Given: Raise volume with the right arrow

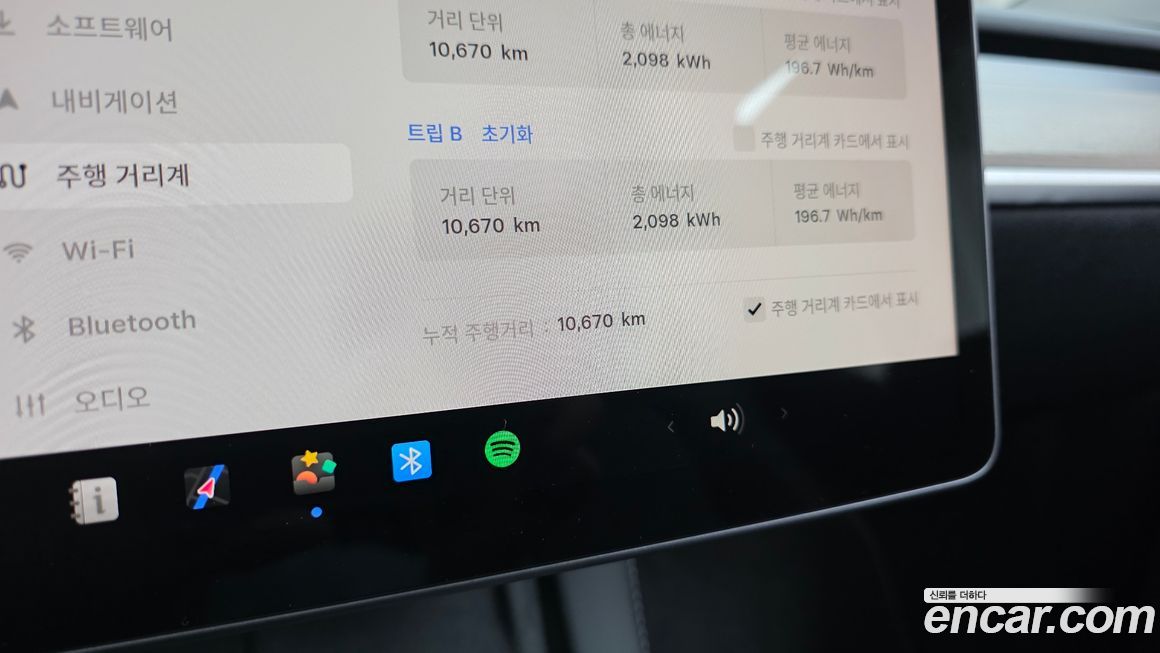Looking at the screenshot, I should (784, 412).
